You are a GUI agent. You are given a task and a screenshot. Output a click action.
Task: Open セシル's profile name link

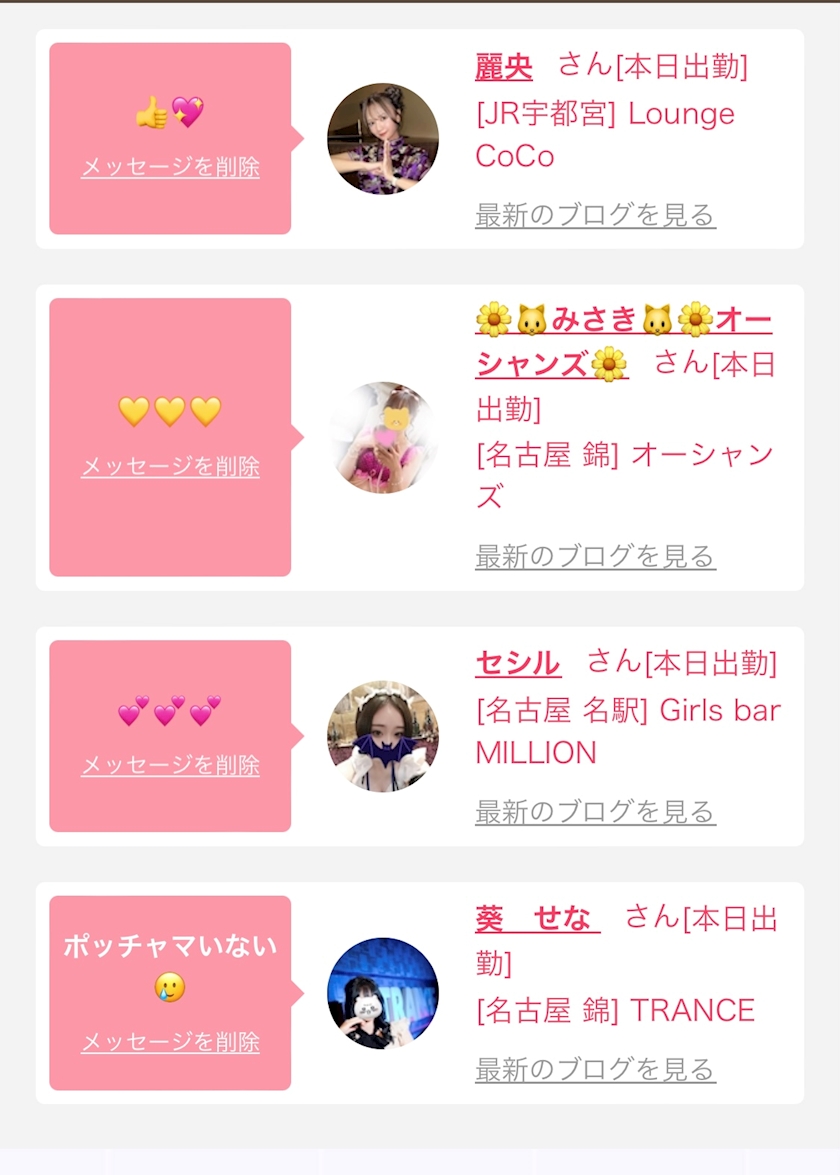[518, 663]
